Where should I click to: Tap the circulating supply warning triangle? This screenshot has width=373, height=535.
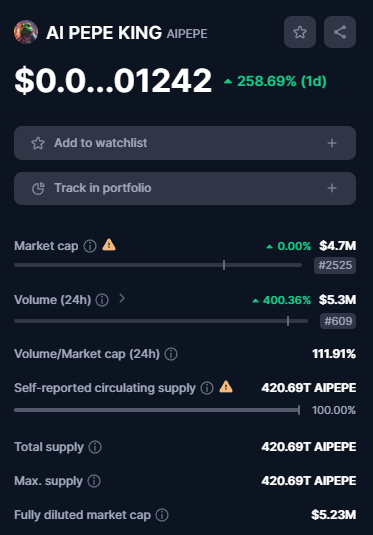tap(226, 387)
